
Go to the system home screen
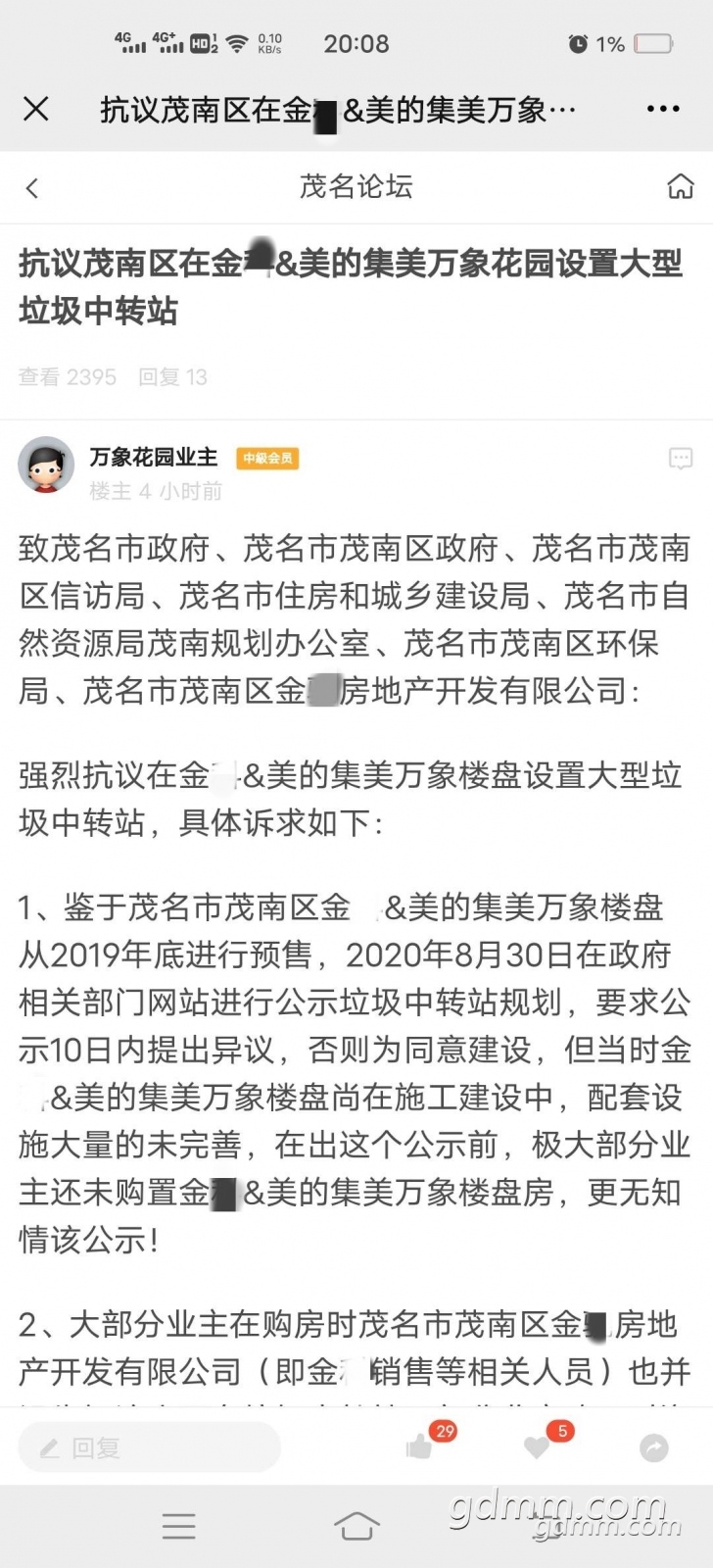(356, 1526)
